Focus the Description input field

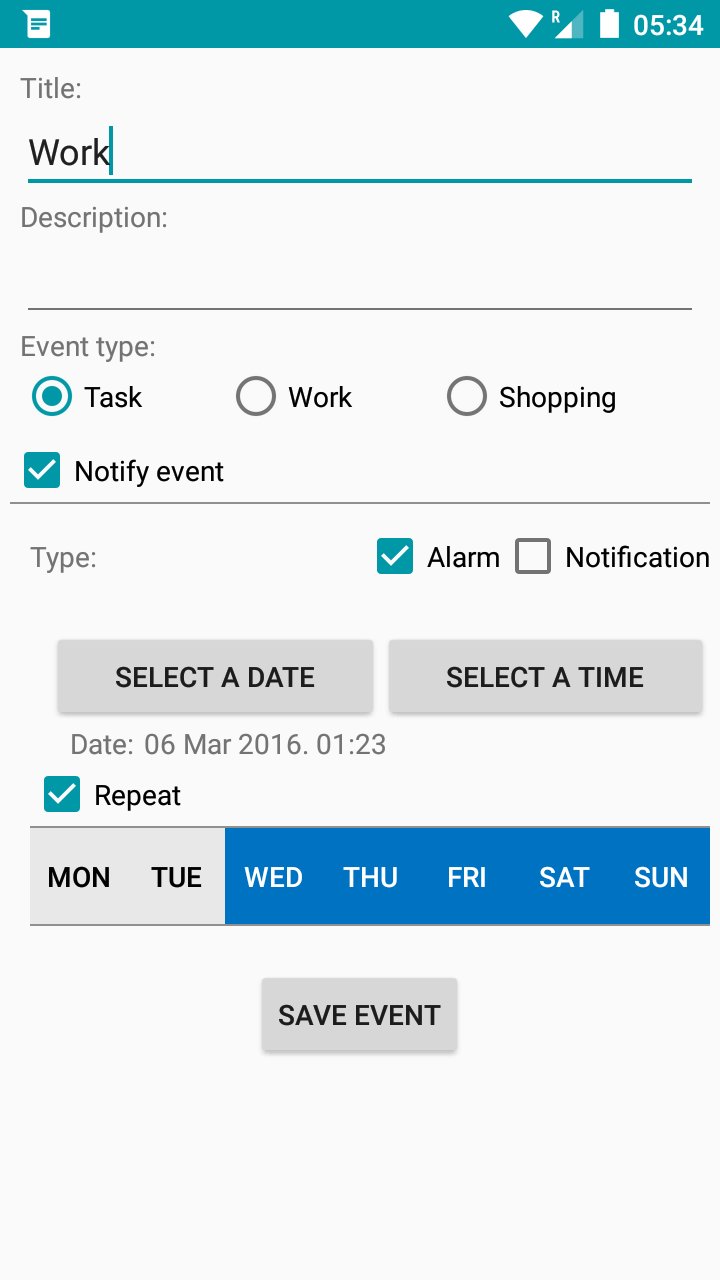click(360, 280)
